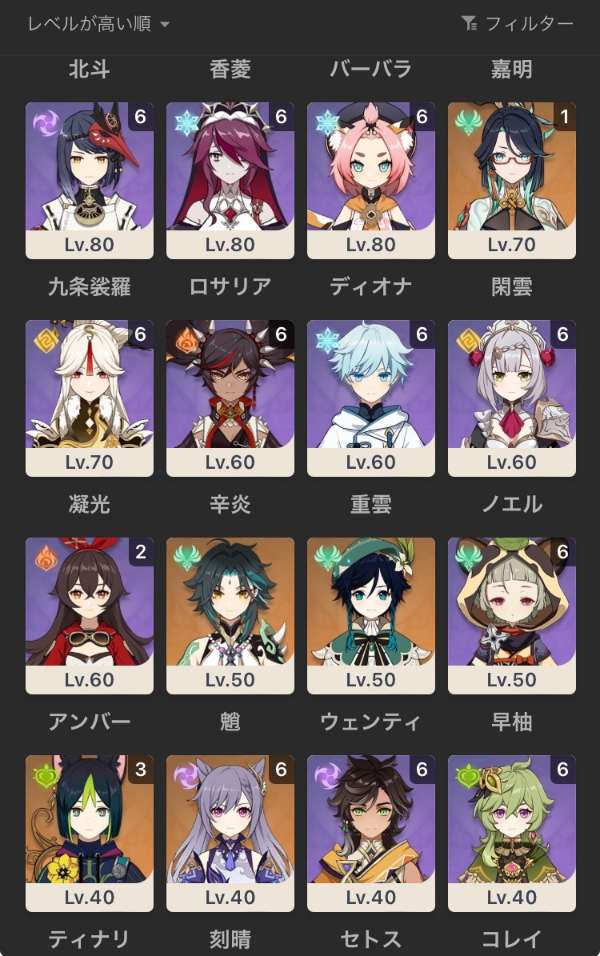View 刻晴's character details

point(230,833)
